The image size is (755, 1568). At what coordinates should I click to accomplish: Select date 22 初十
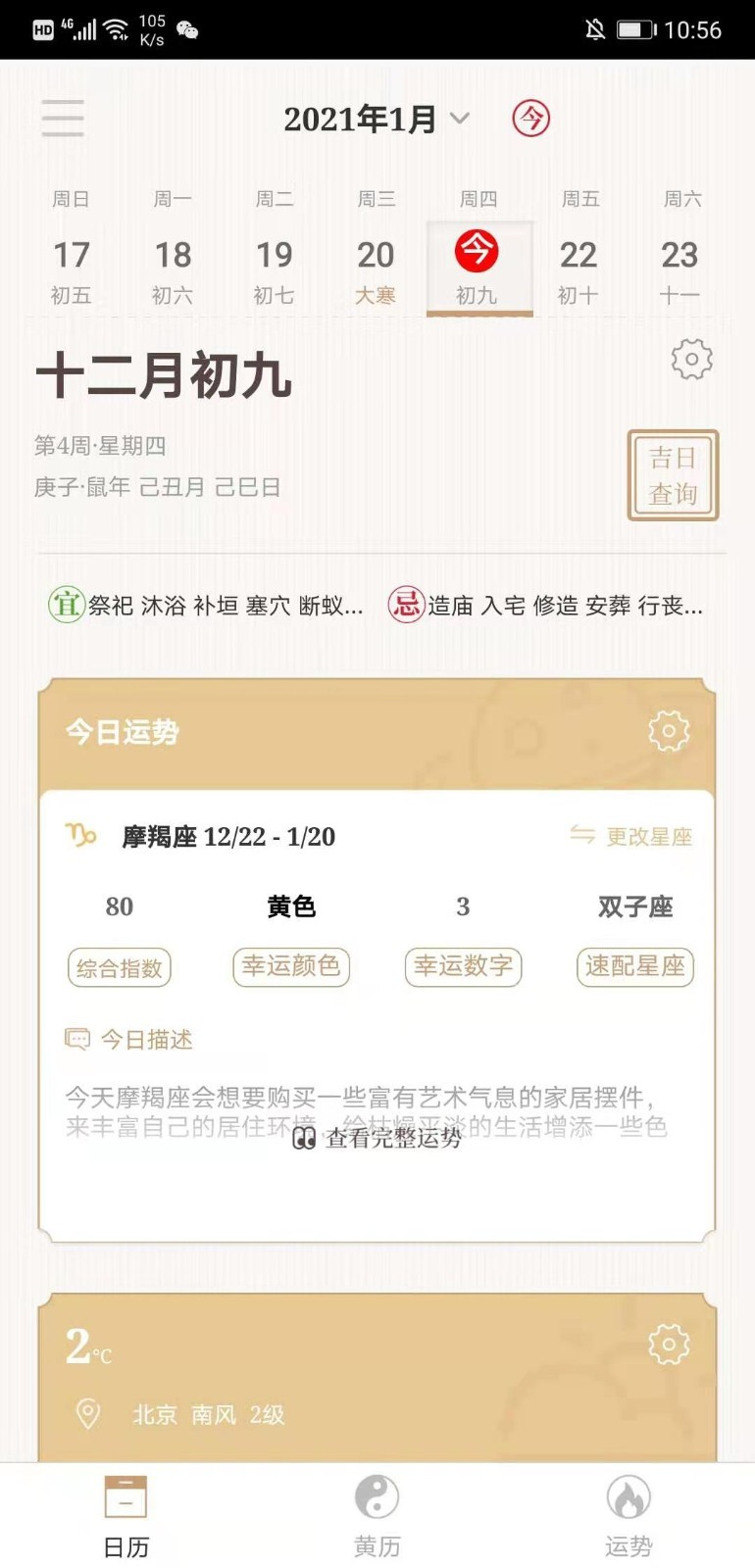coord(579,269)
